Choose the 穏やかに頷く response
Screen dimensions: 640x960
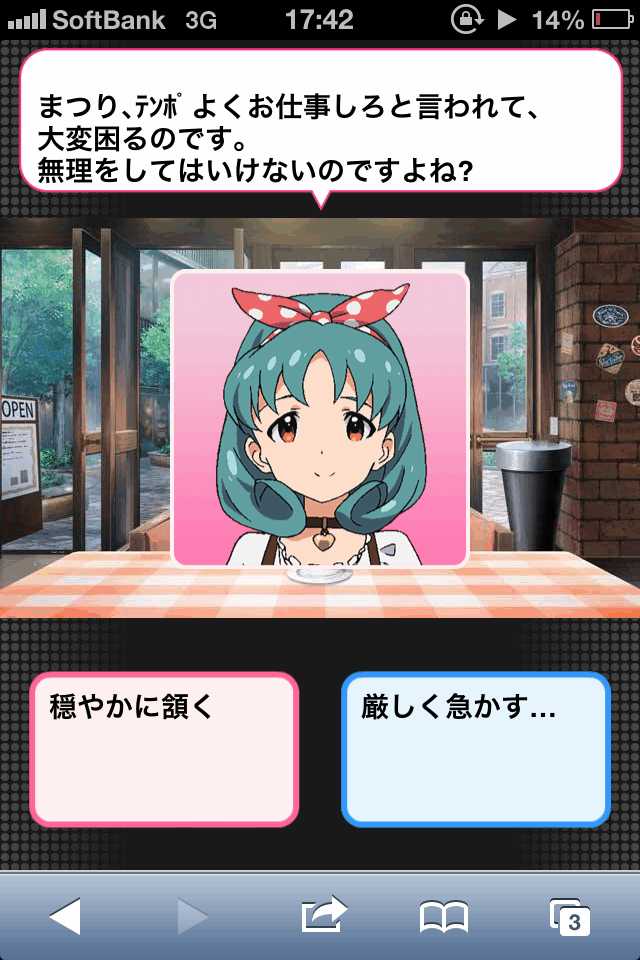click(x=164, y=749)
